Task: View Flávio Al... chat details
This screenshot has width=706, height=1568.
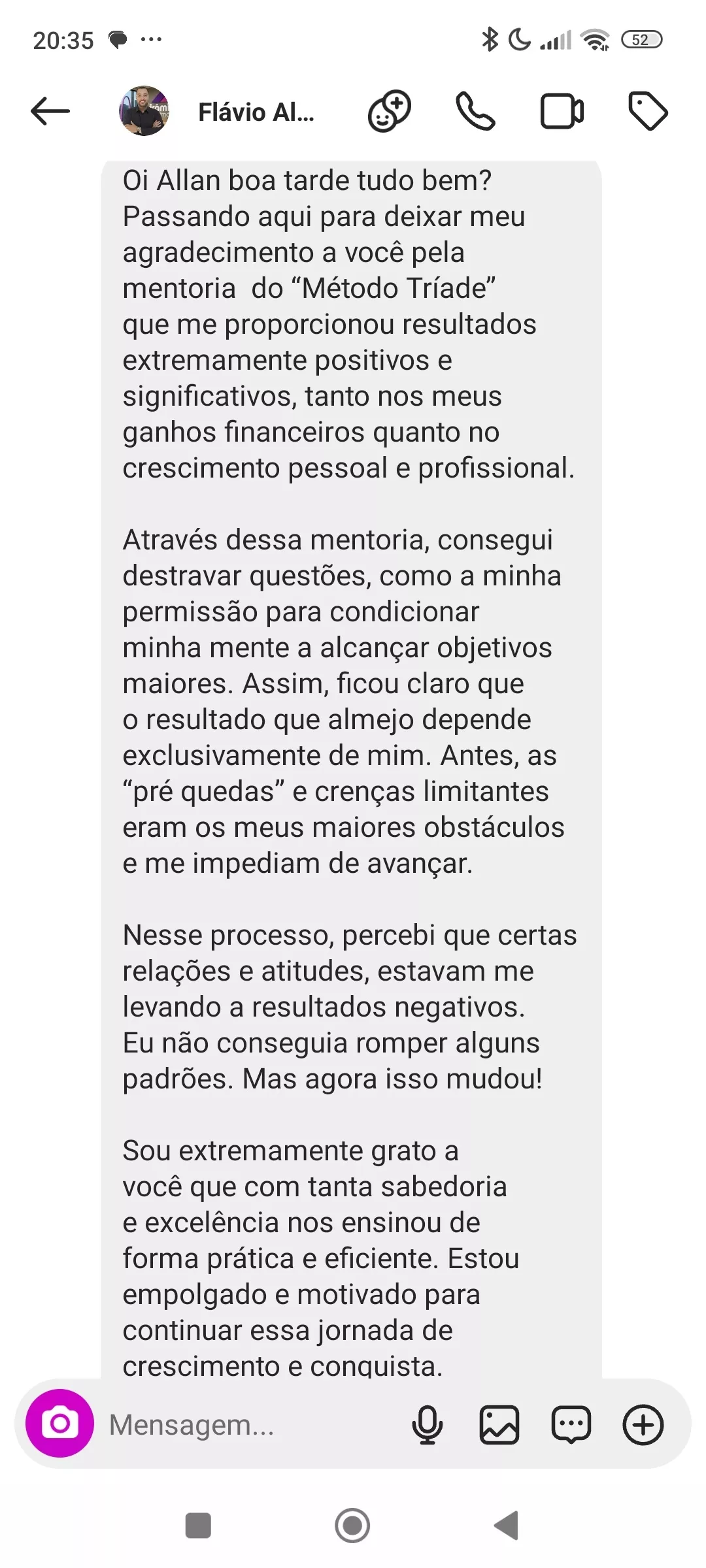Action: click(x=256, y=112)
